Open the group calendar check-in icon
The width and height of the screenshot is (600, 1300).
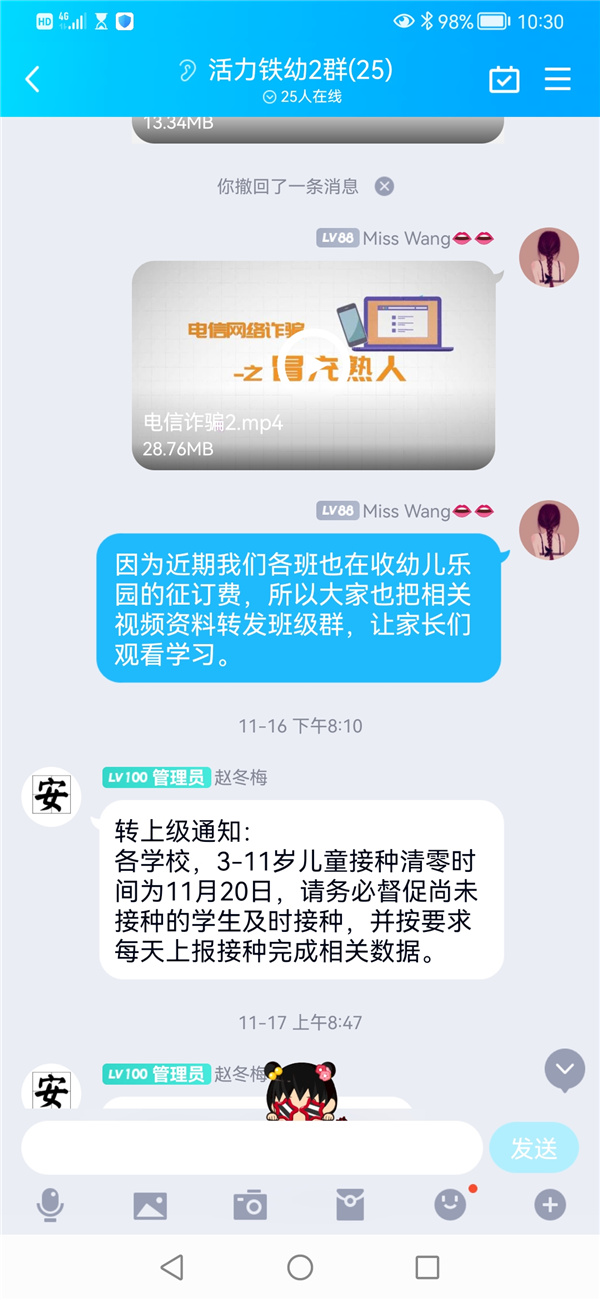pyautogui.click(x=504, y=80)
